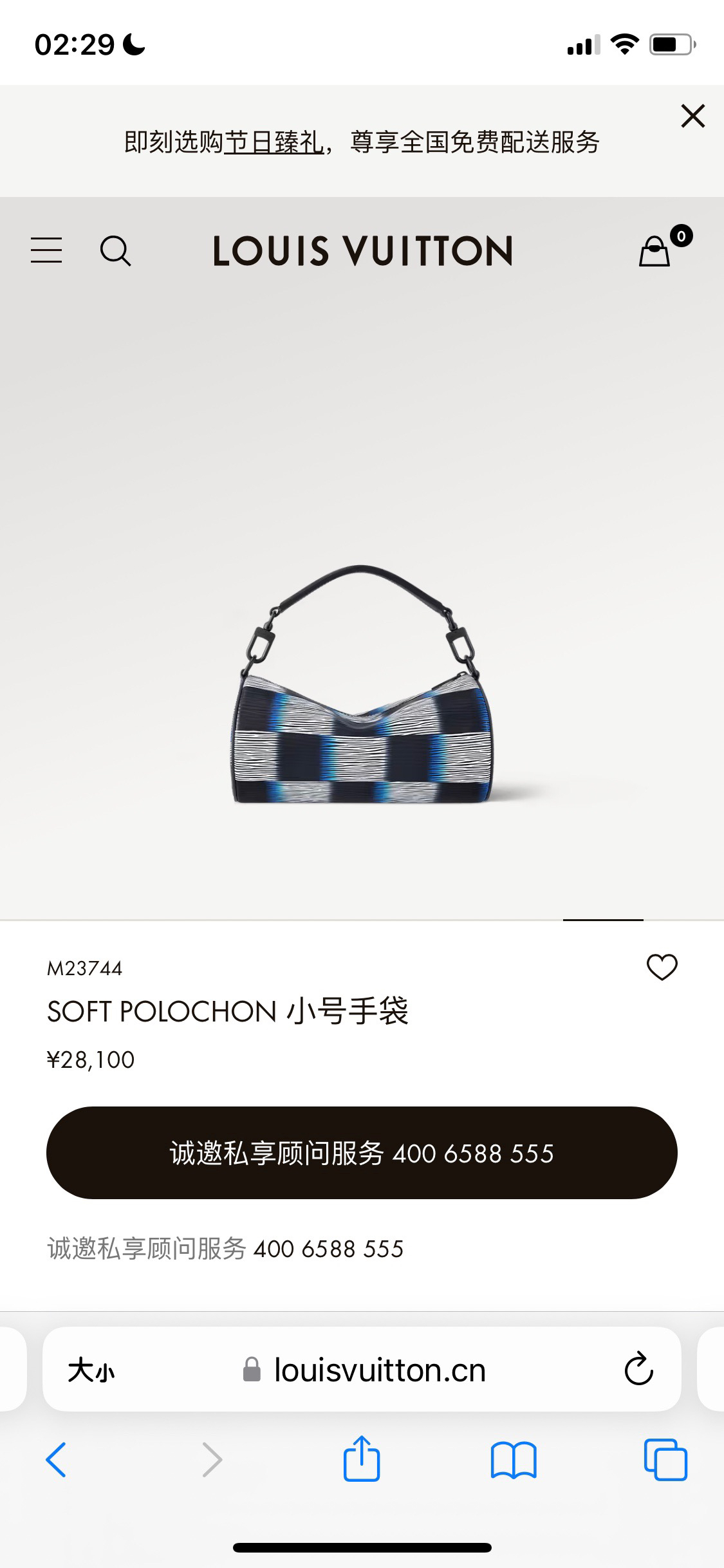Screen dimensions: 724x1568
Task: Call advisor via the 400 6588 555 black button
Action: (x=362, y=1153)
